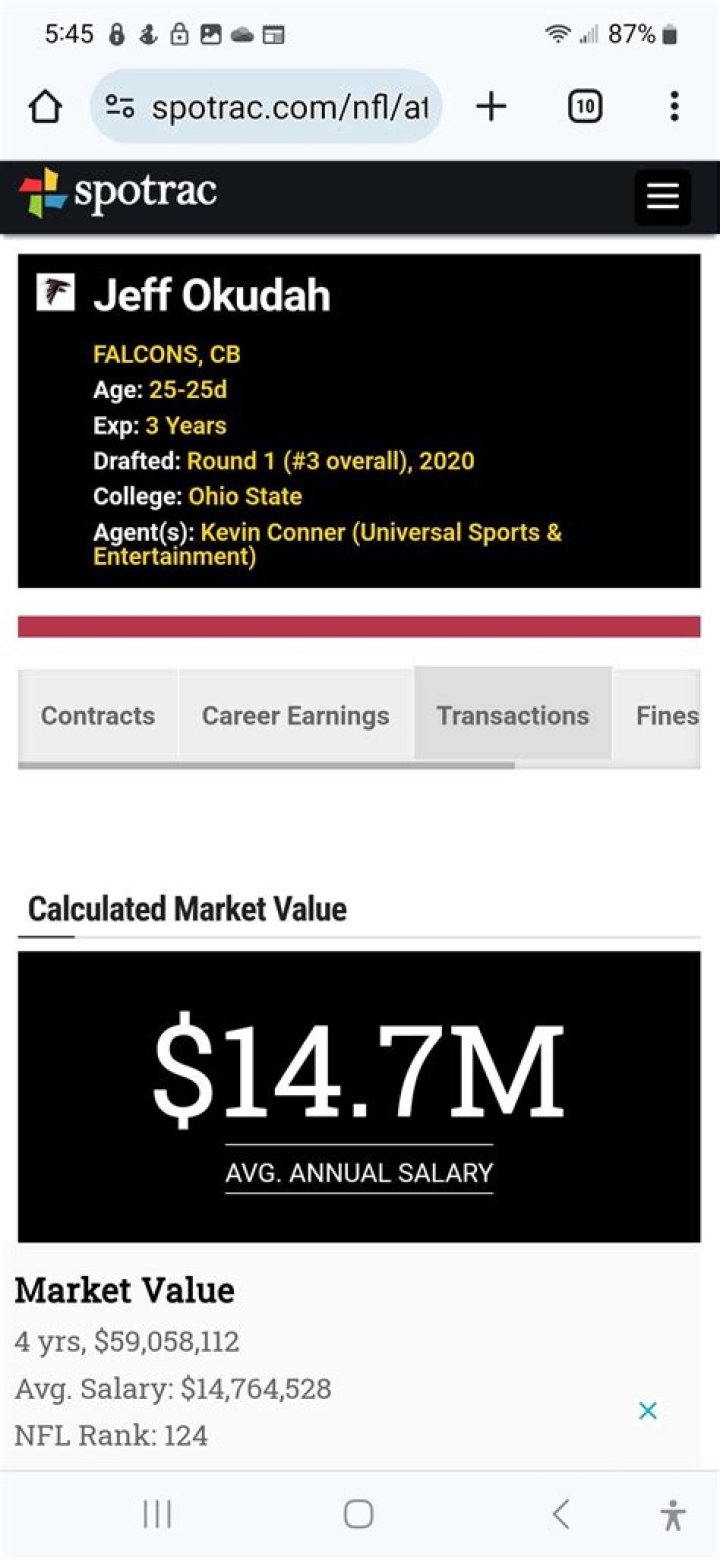This screenshot has width=720, height=1560.
Task: Dismiss the X on the bottom overlay
Action: coord(648,1411)
